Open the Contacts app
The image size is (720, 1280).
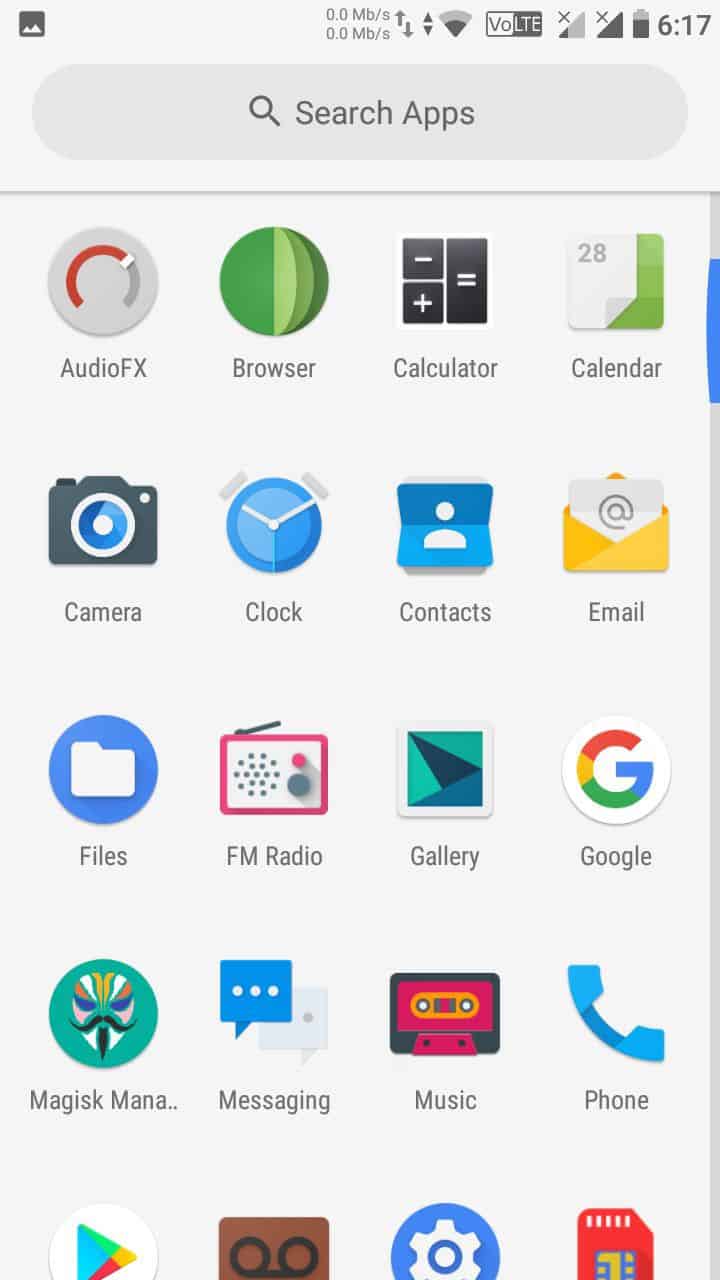[445, 524]
